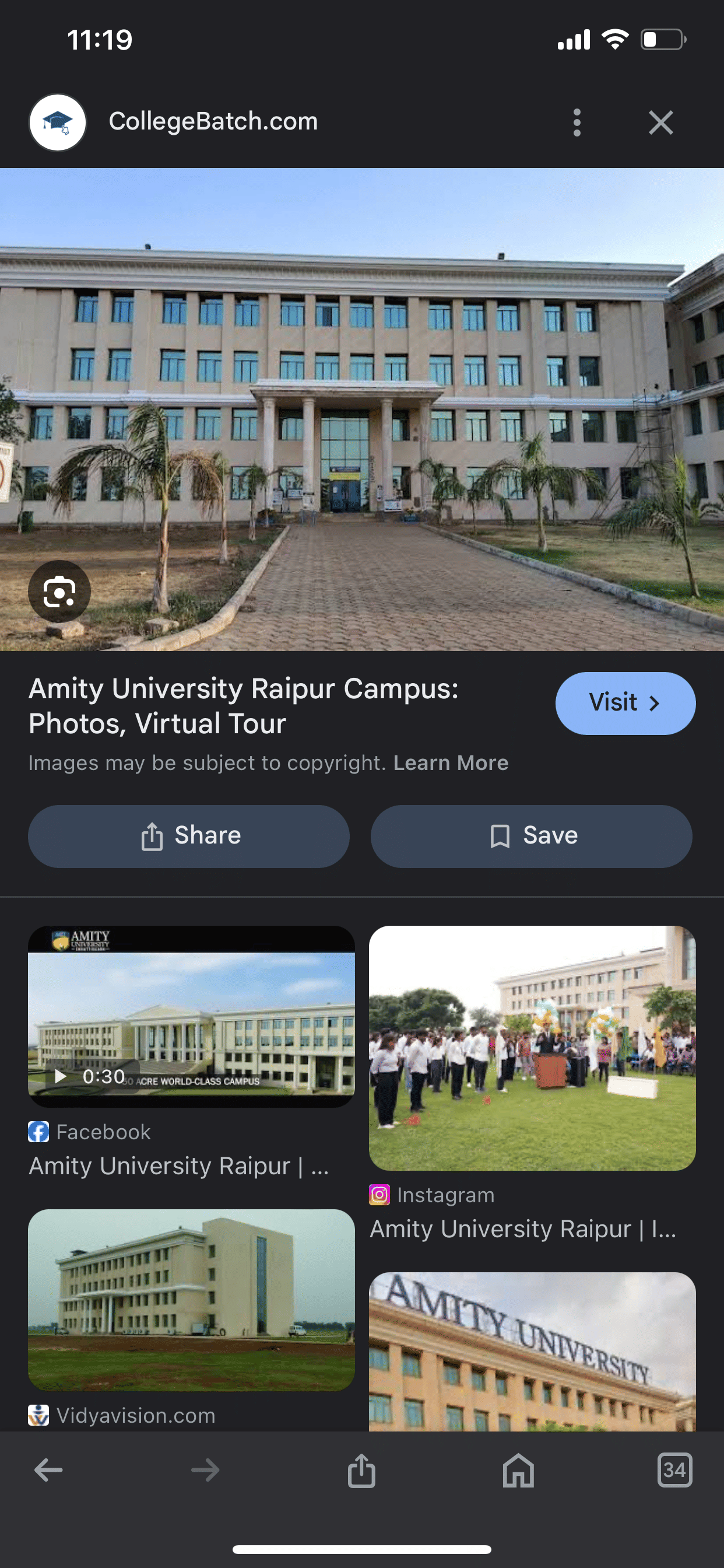
Task: Navigate back with the left arrow
Action: (48, 1471)
